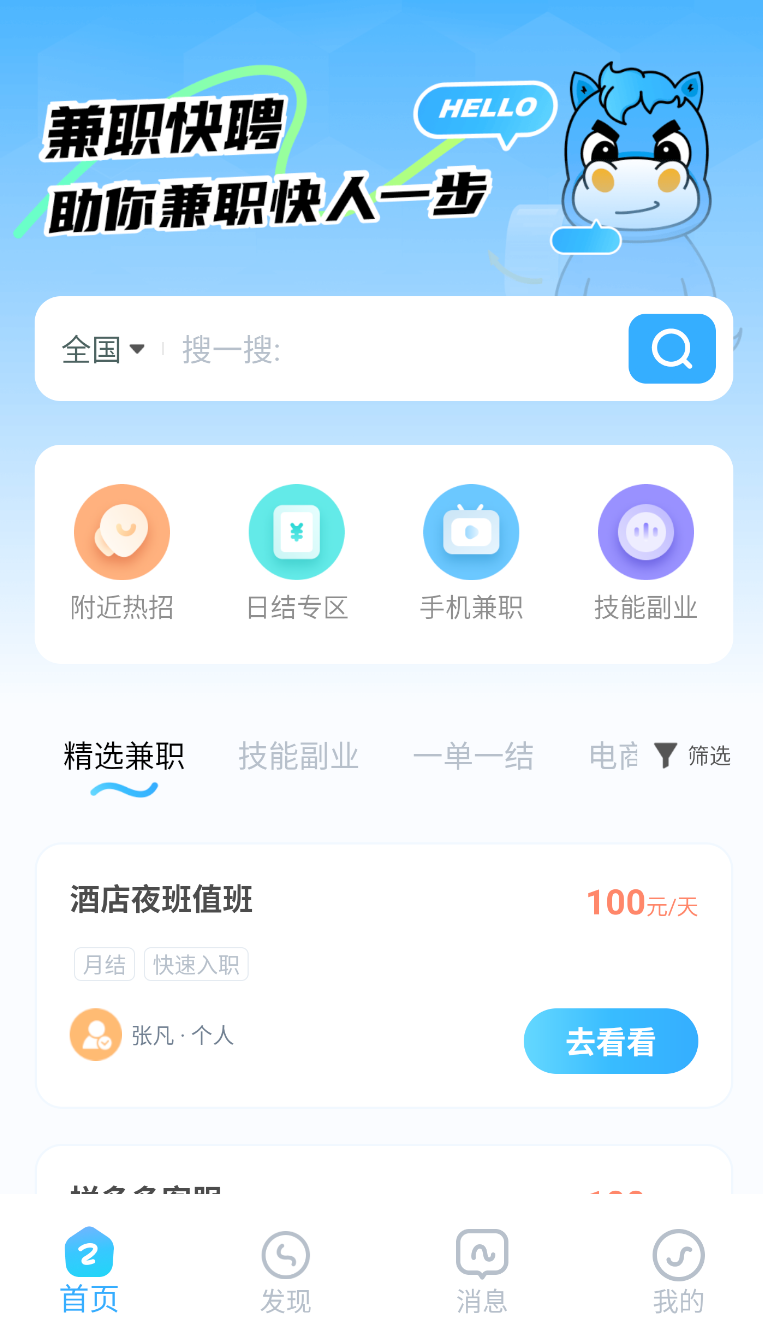The width and height of the screenshot is (763, 1324).
Task: Tap the 首页 home icon
Action: click(x=89, y=1269)
